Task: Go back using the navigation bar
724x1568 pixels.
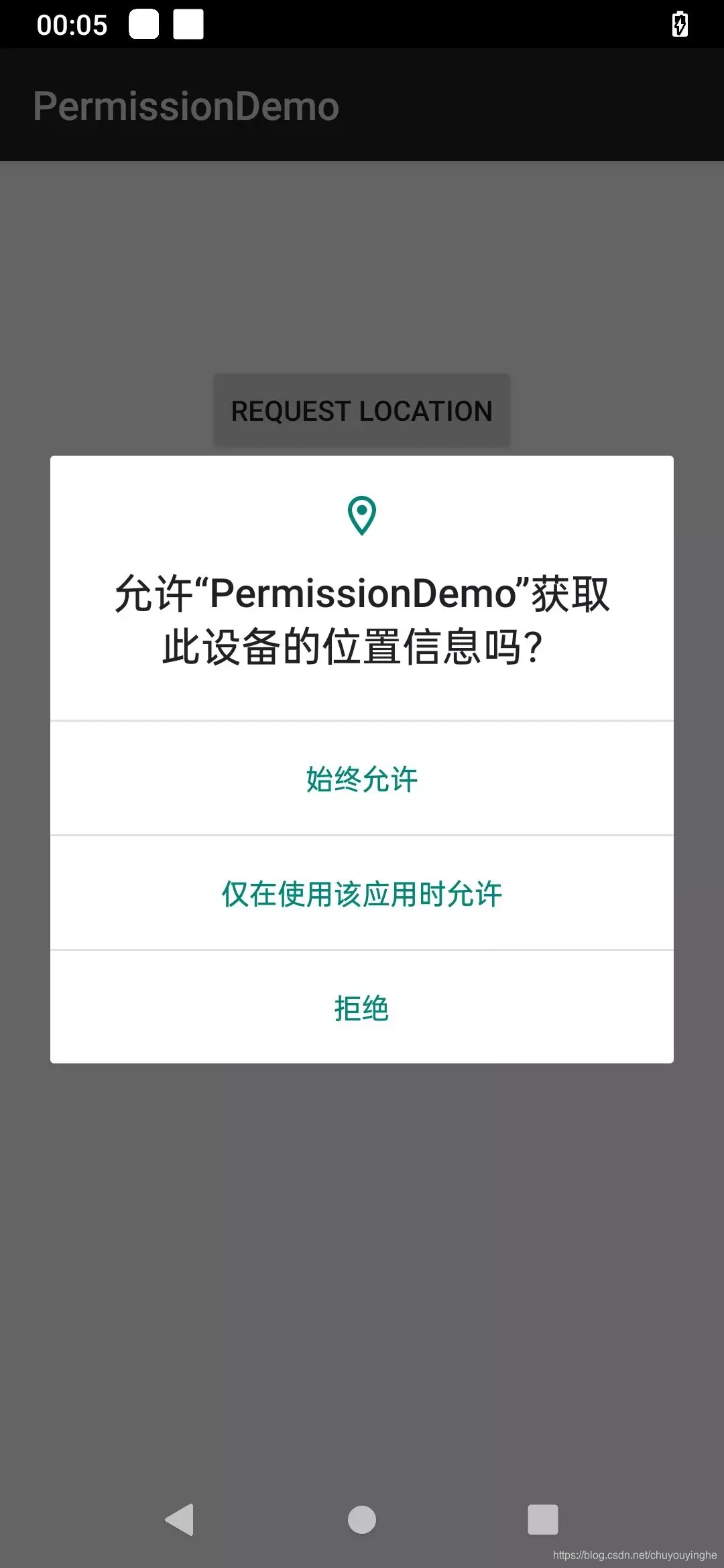Action: pyautogui.click(x=180, y=1519)
